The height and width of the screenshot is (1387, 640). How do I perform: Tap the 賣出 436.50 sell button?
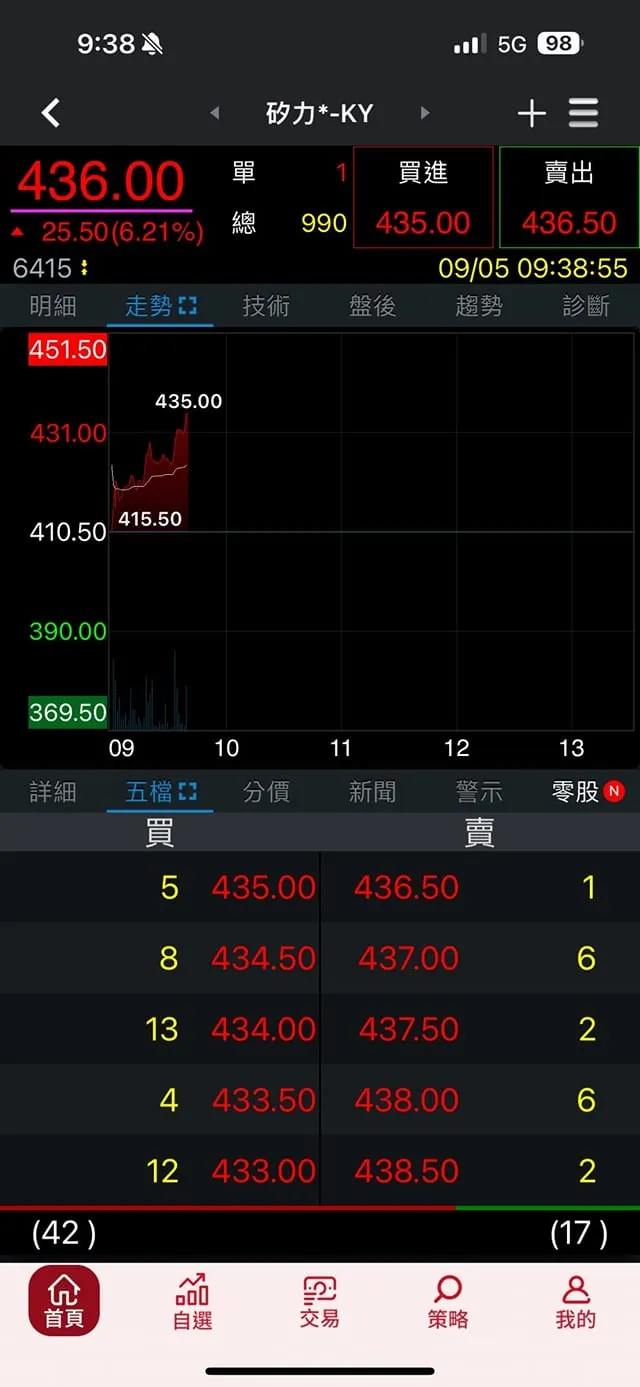tap(569, 198)
